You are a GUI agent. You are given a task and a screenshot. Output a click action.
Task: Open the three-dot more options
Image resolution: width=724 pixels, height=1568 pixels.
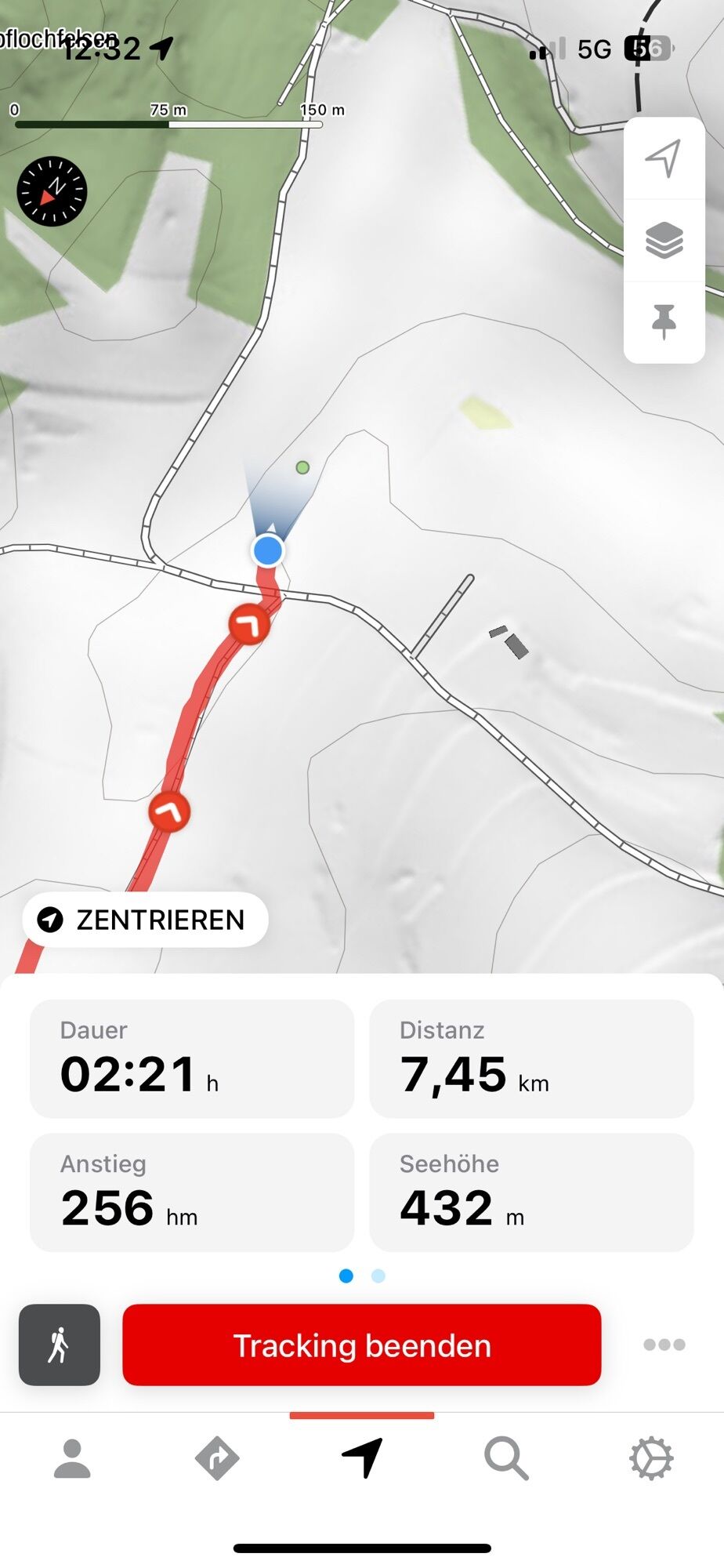point(664,1345)
